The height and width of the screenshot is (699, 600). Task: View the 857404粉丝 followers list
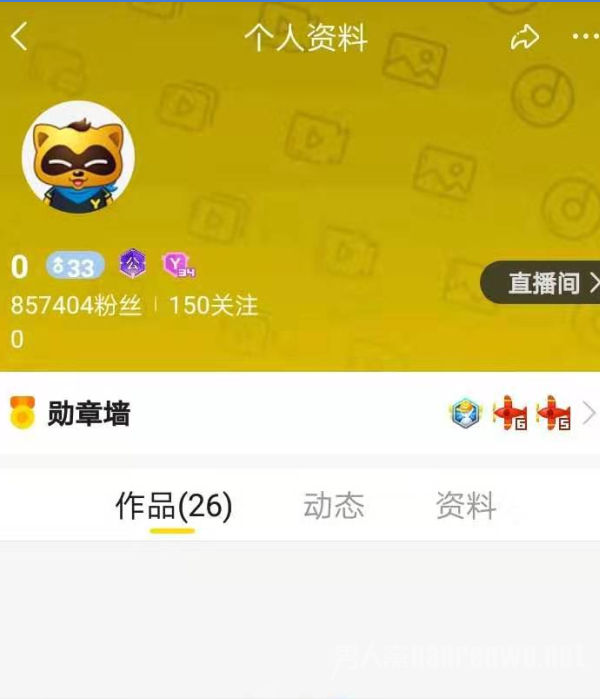pos(76,306)
